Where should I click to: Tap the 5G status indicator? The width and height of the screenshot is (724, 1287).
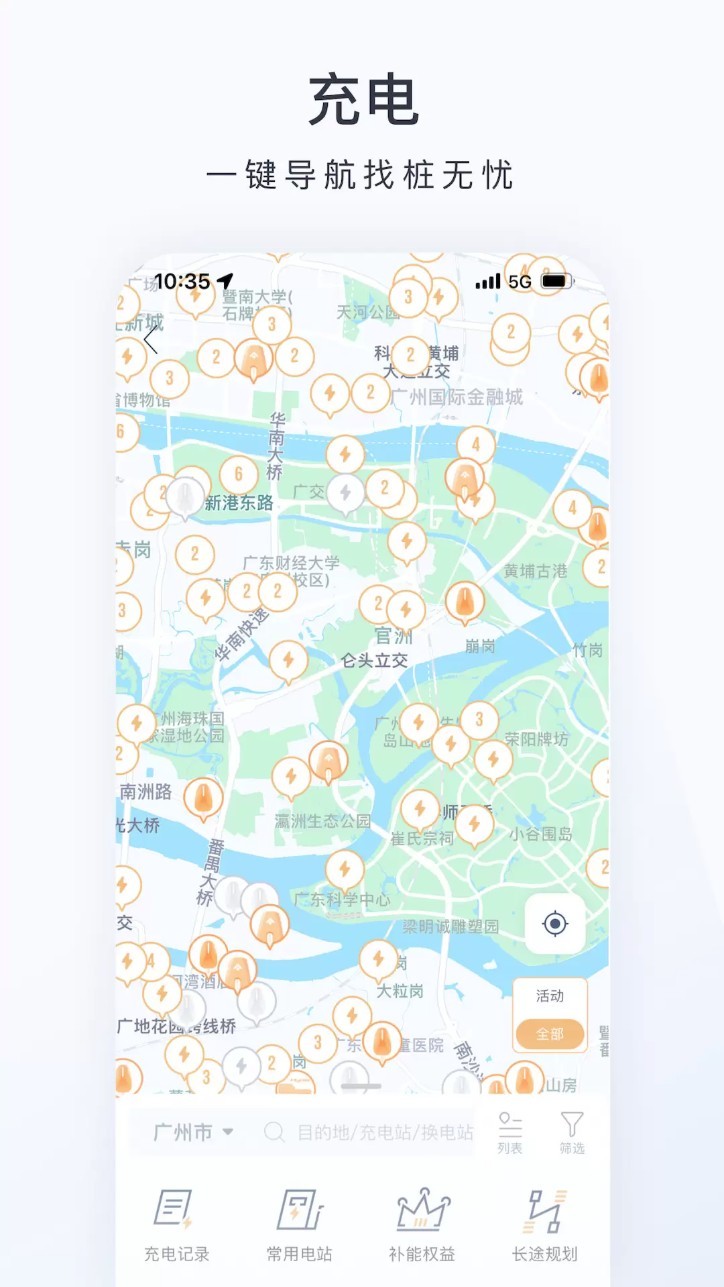519,282
